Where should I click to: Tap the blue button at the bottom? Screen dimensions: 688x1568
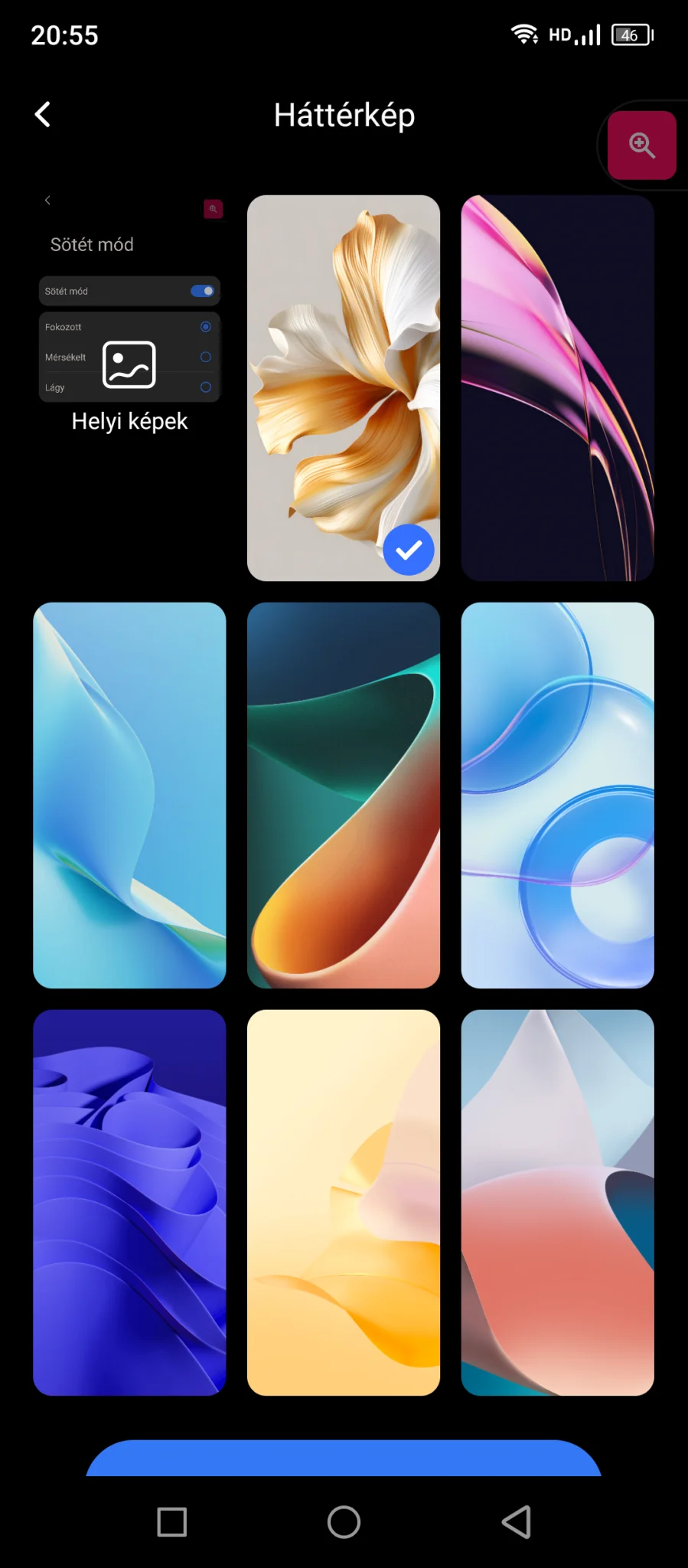coord(343,1459)
